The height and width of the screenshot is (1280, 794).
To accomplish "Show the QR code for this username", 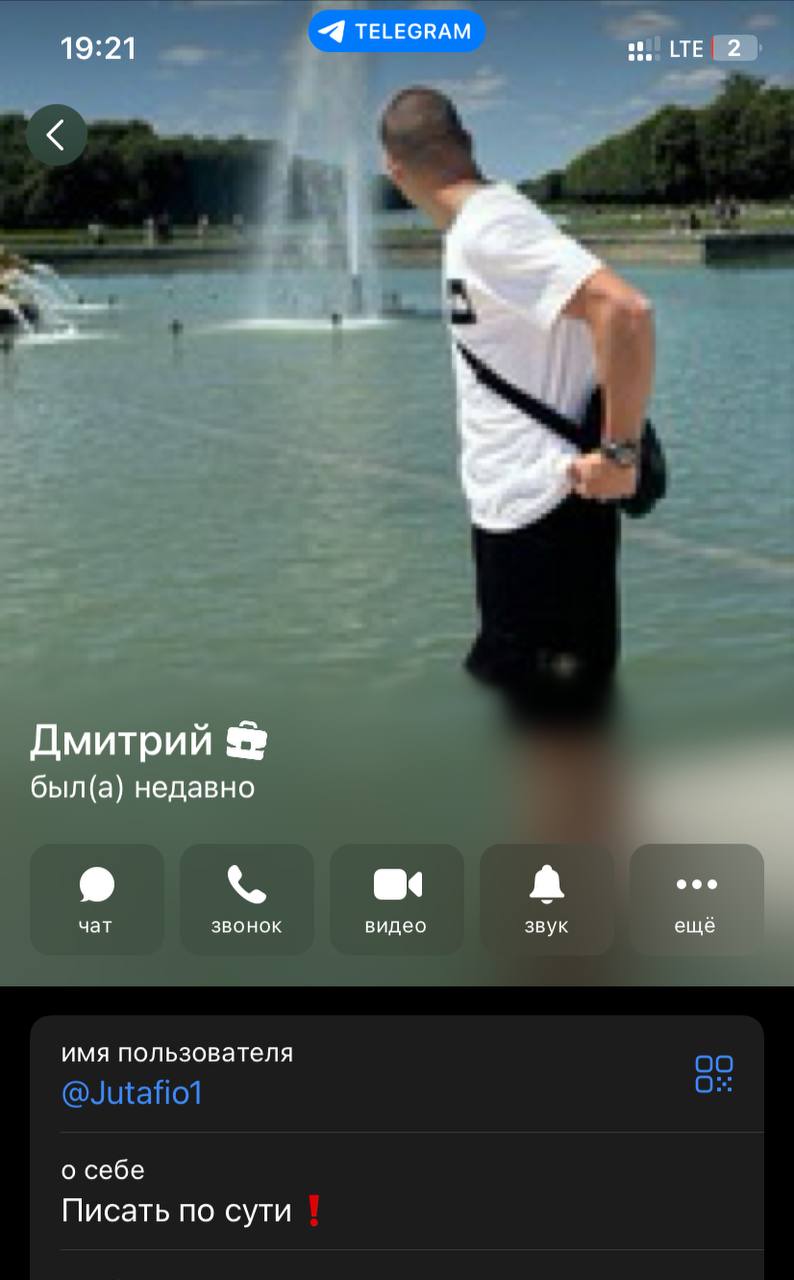I will coord(714,1074).
